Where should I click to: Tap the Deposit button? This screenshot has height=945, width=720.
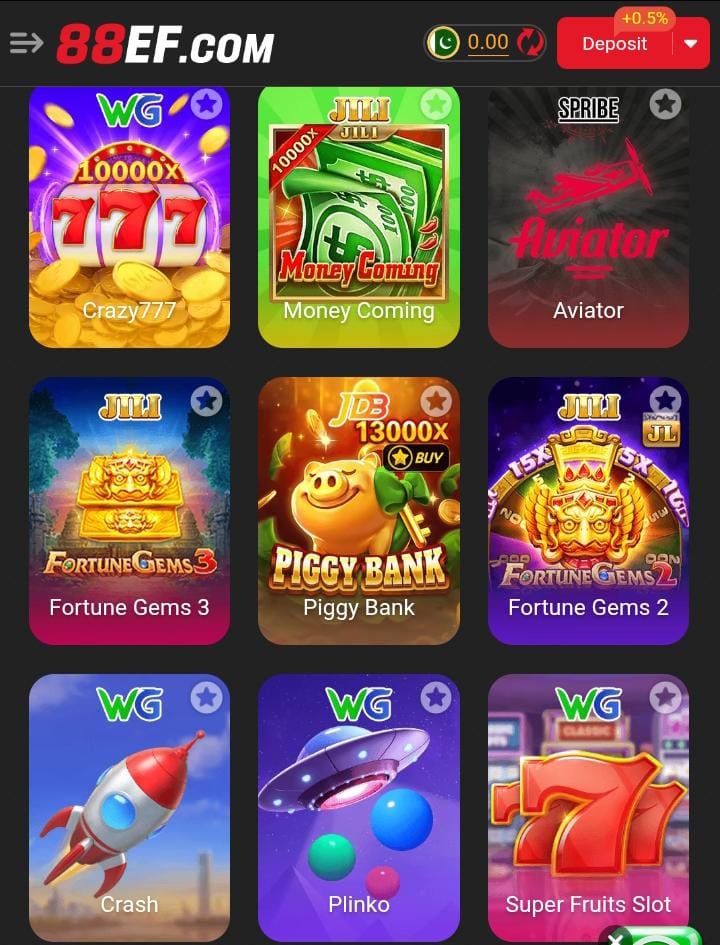[x=614, y=44]
